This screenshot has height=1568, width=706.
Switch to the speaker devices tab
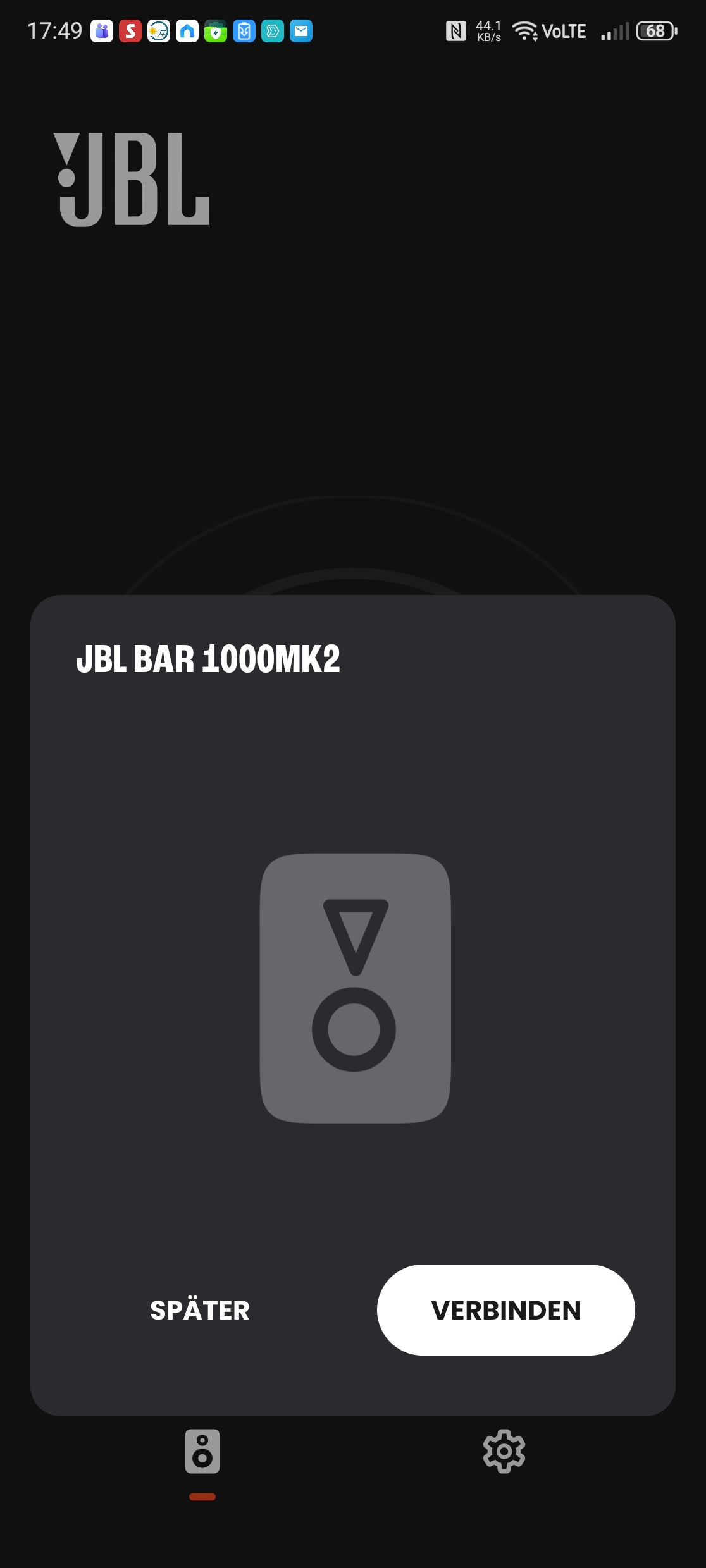202,1451
